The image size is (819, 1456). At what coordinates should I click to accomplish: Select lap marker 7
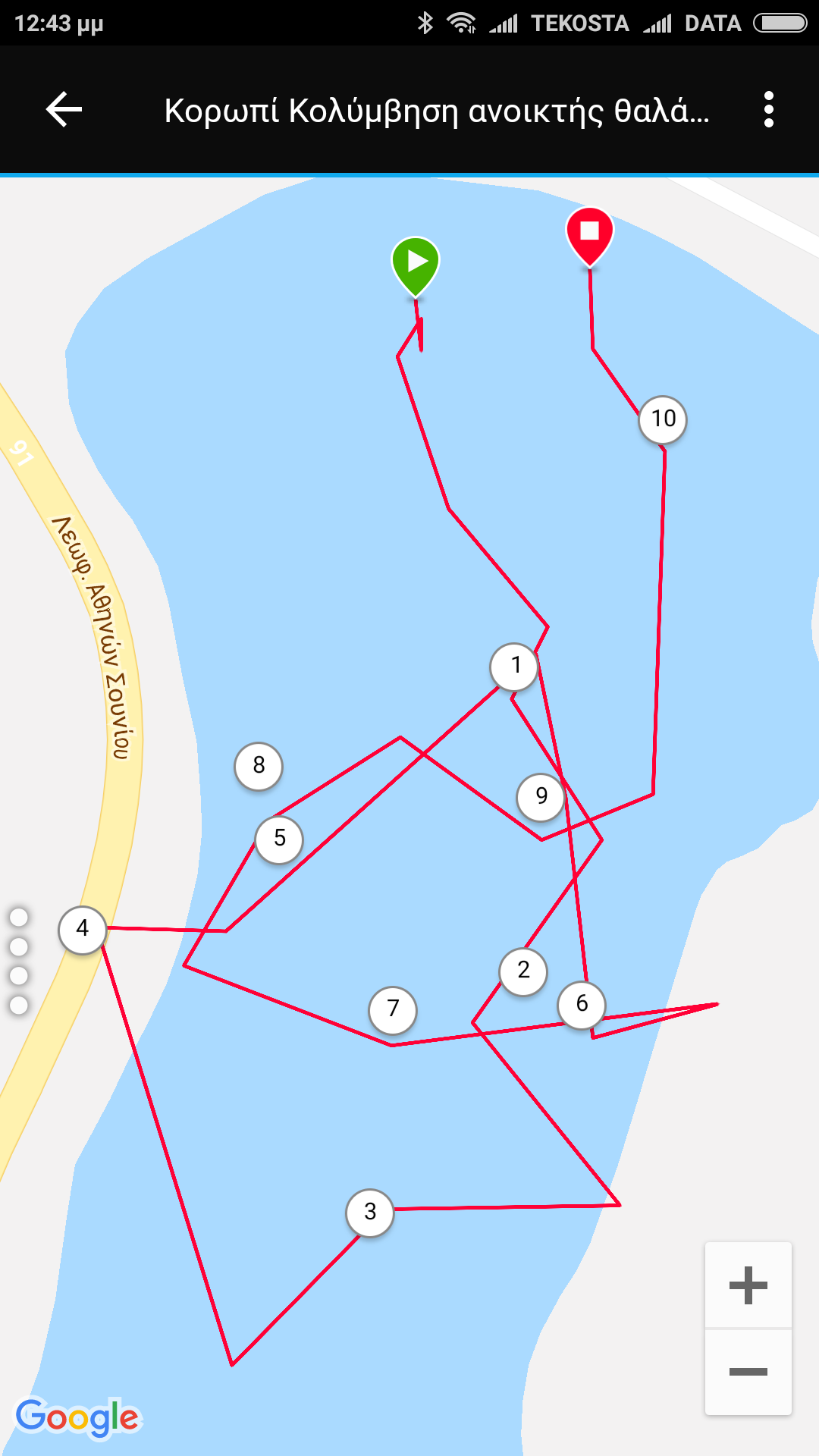393,1009
